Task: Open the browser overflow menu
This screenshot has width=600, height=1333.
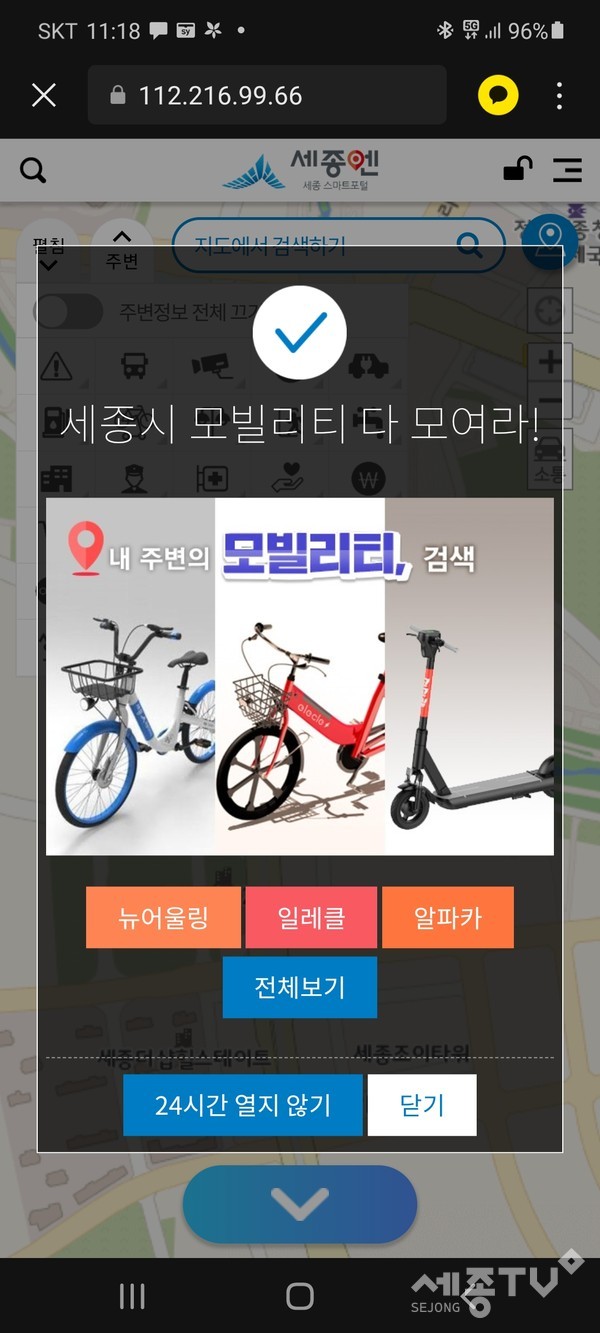Action: (x=559, y=95)
